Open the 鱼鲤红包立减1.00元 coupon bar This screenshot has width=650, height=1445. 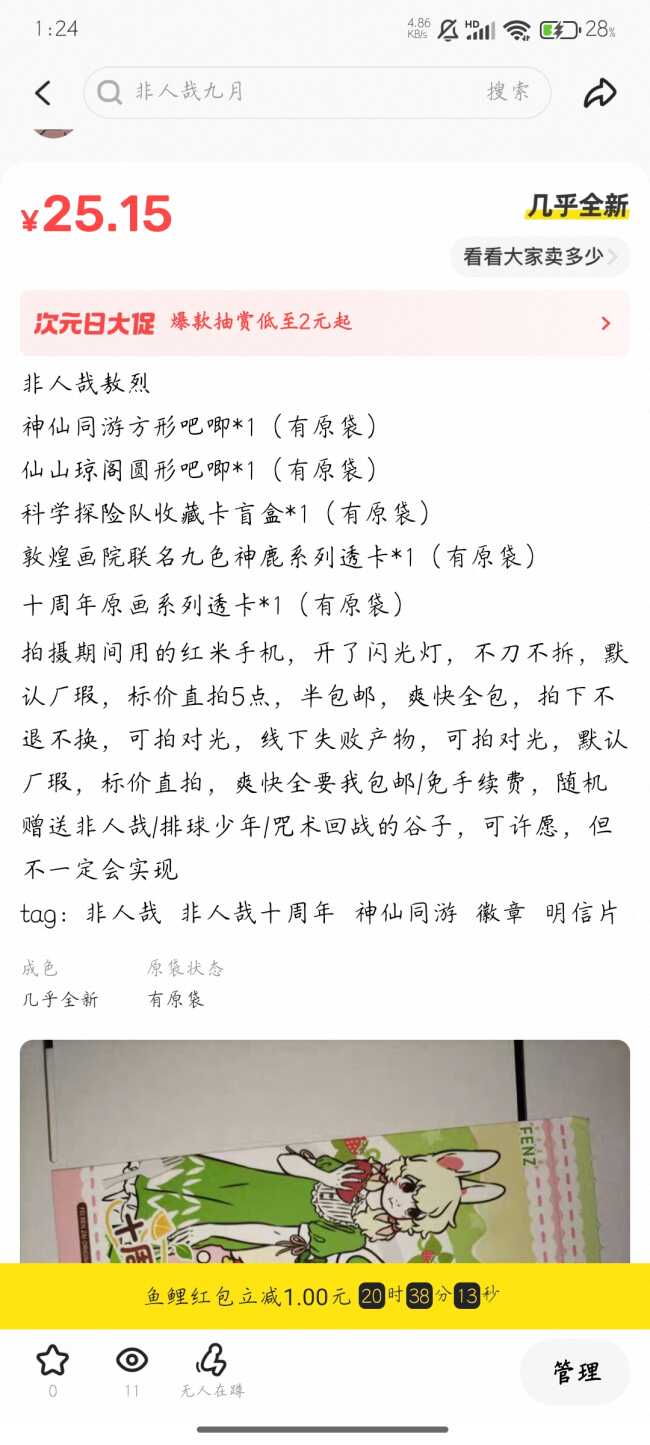click(324, 1296)
